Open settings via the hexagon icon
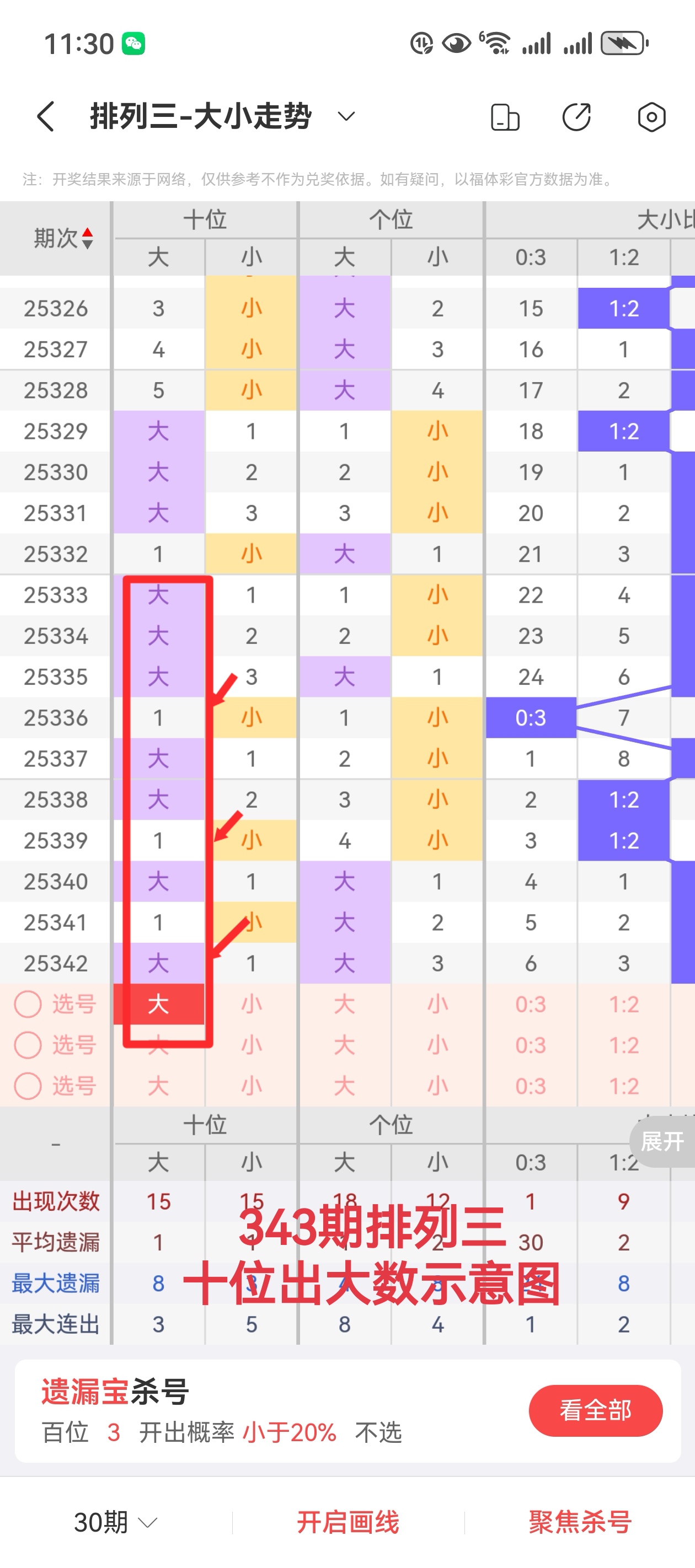695x1568 pixels. point(650,116)
